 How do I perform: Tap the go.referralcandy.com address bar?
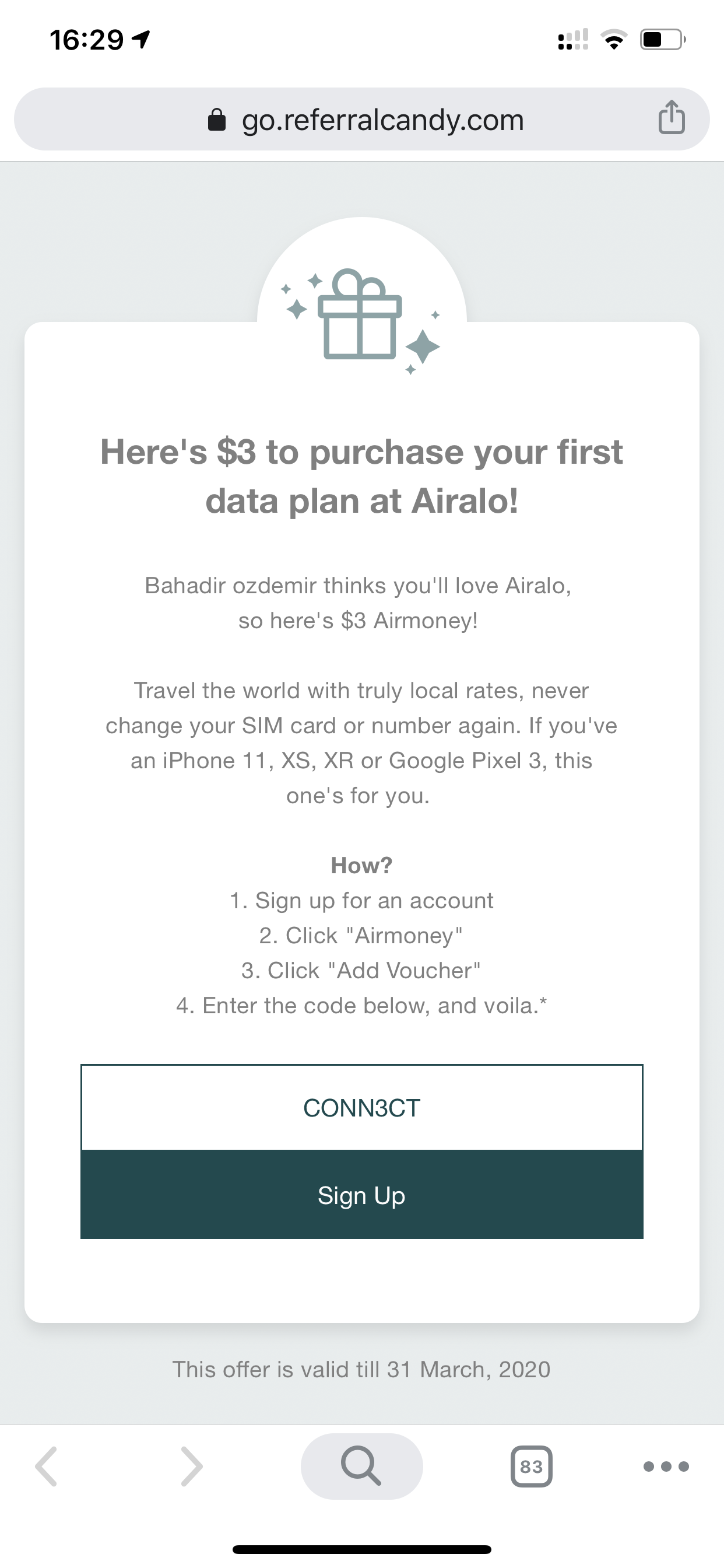[x=361, y=120]
